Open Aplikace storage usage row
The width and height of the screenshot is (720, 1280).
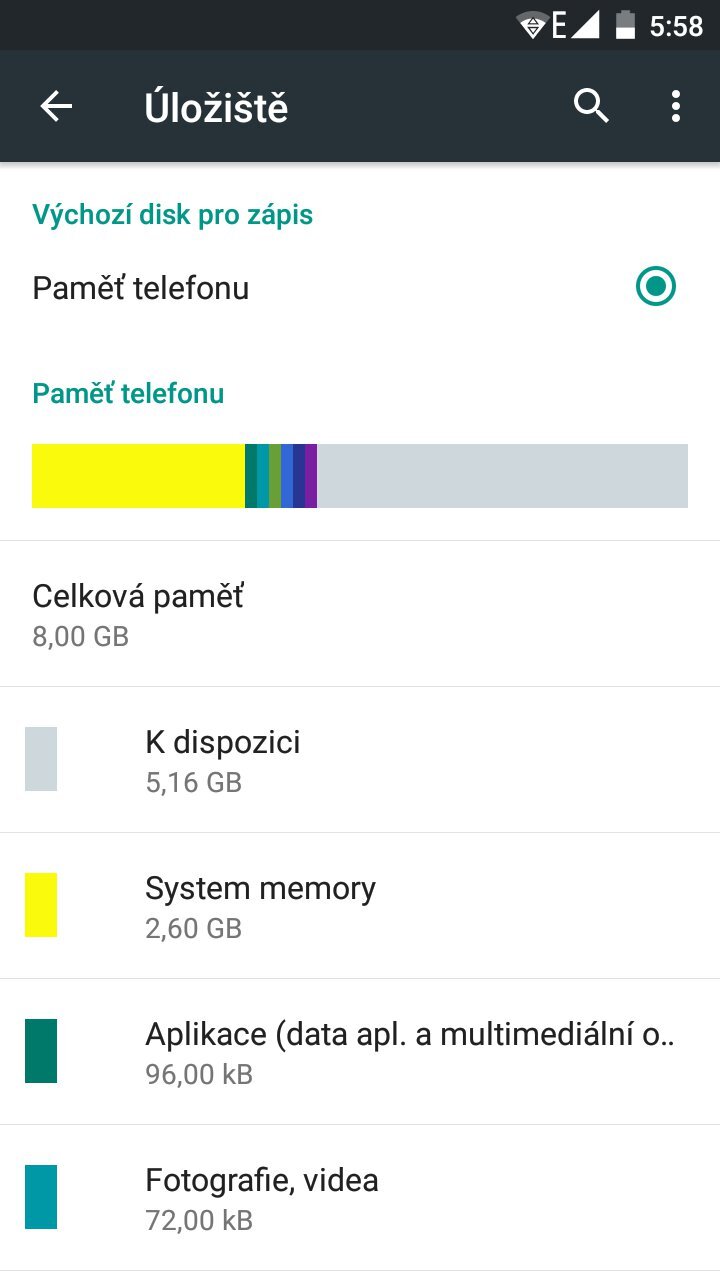(360, 1052)
